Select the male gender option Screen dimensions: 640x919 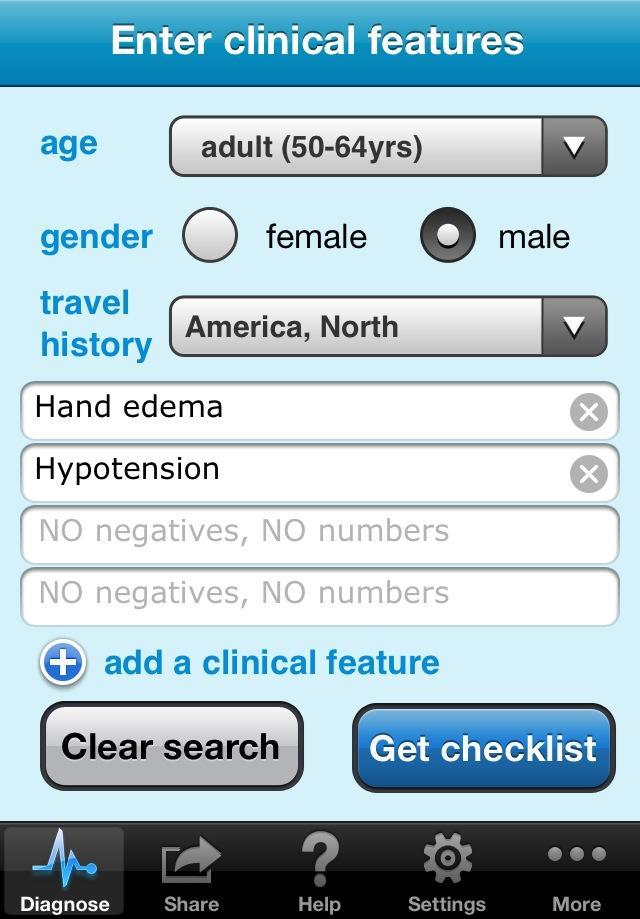click(x=447, y=236)
